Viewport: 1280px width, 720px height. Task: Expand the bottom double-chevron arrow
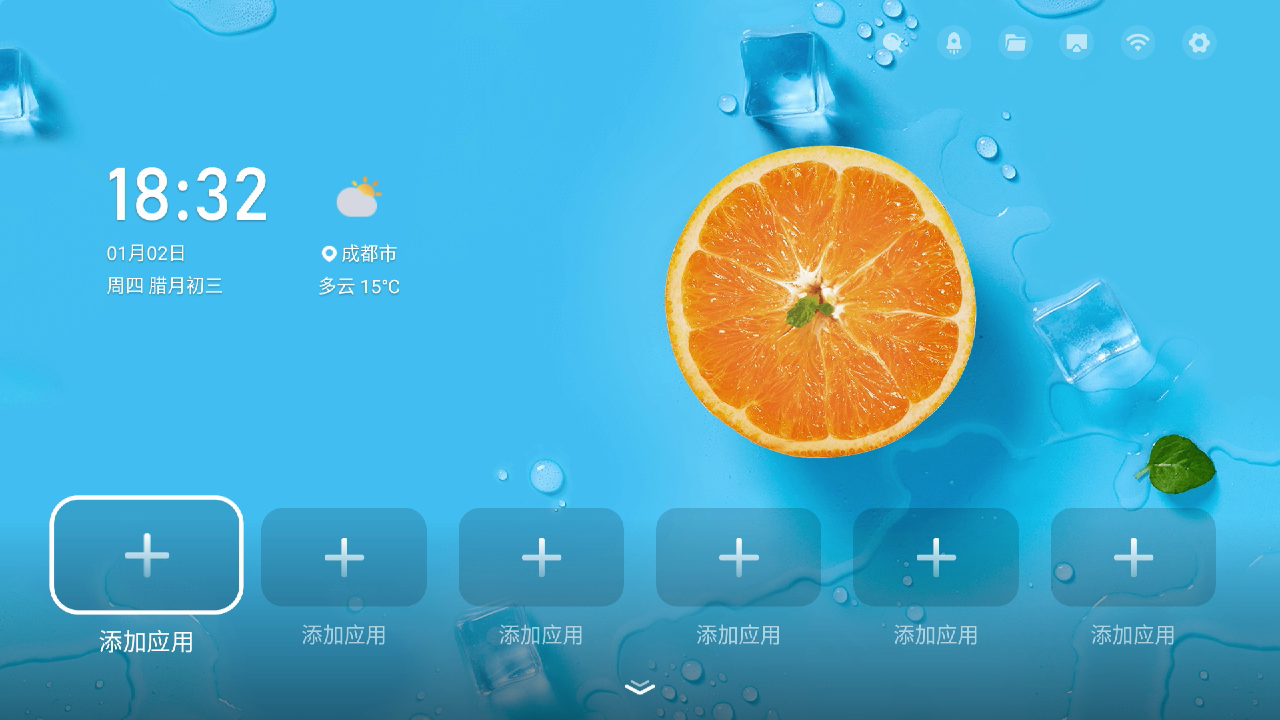(639, 687)
